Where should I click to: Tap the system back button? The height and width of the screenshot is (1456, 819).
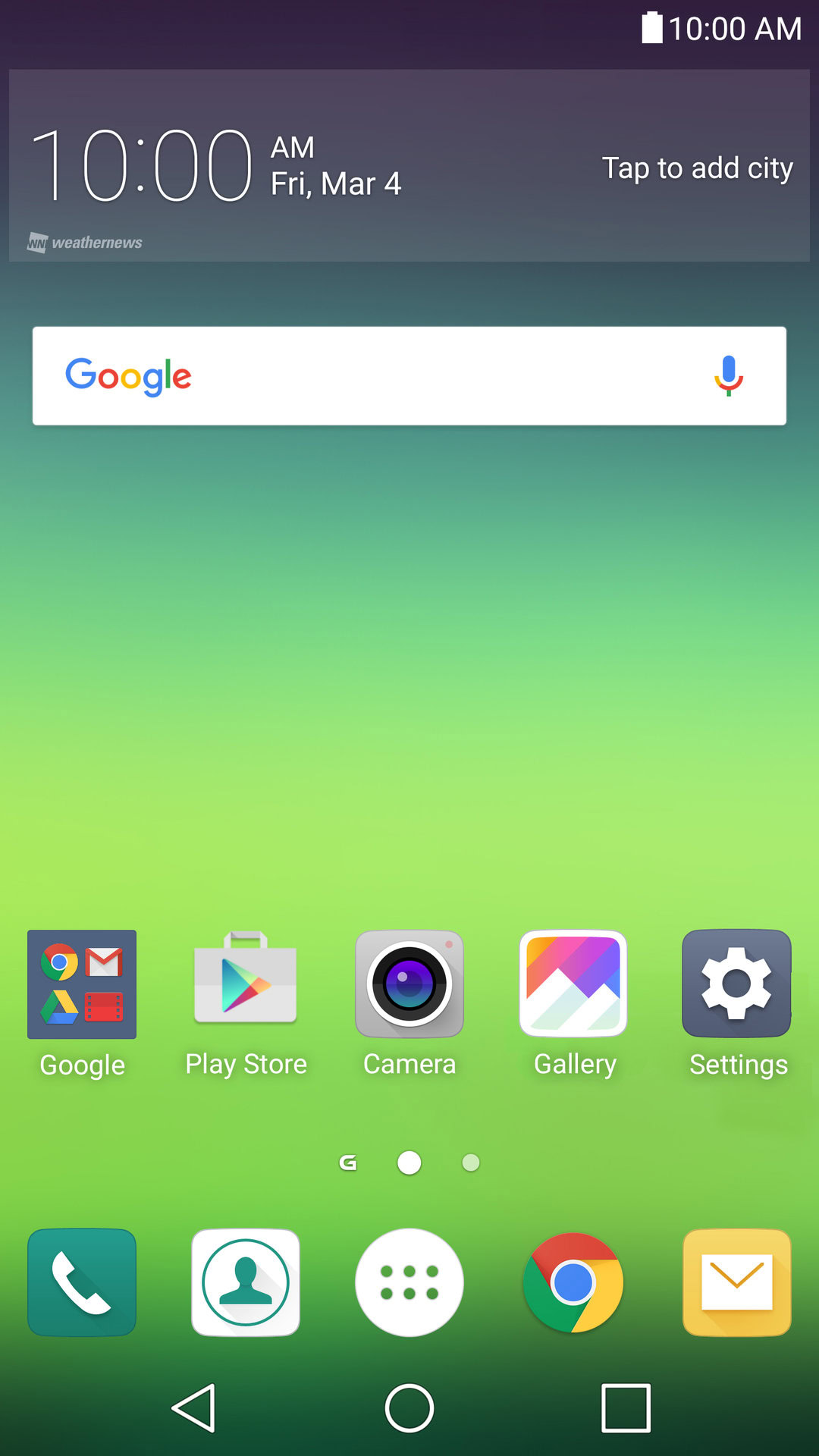tap(195, 1408)
